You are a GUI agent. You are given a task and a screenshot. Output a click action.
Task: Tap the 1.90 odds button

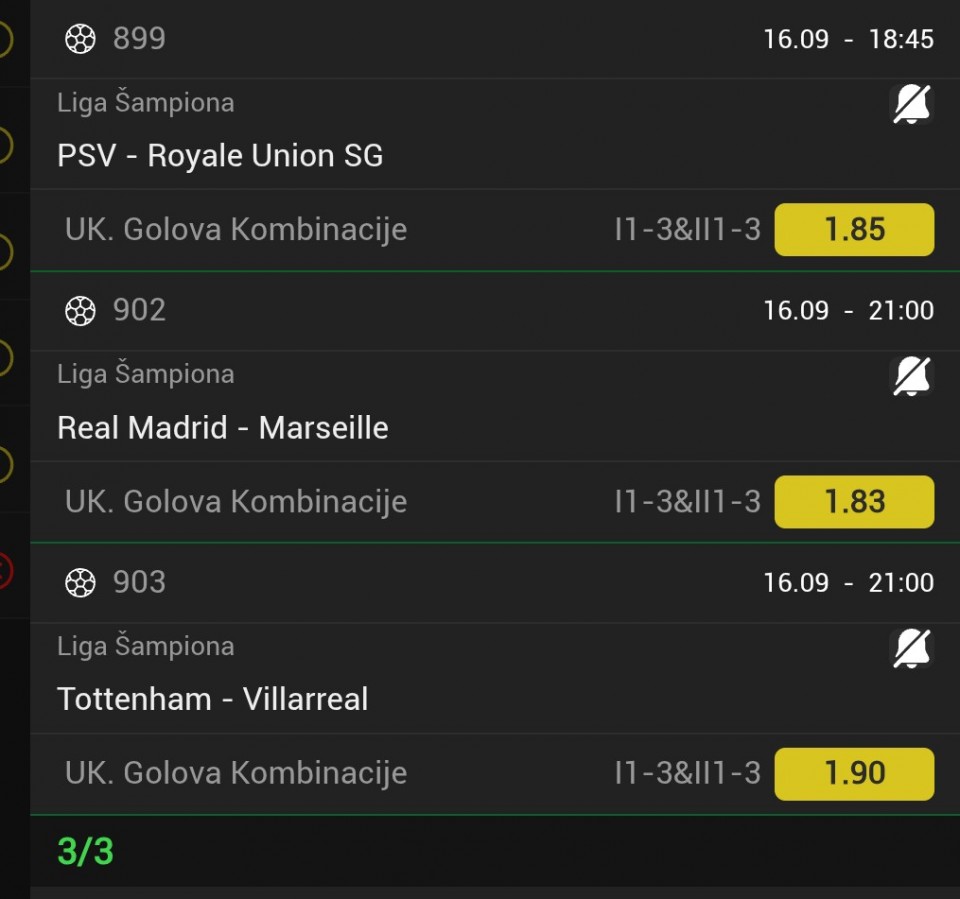[854, 774]
